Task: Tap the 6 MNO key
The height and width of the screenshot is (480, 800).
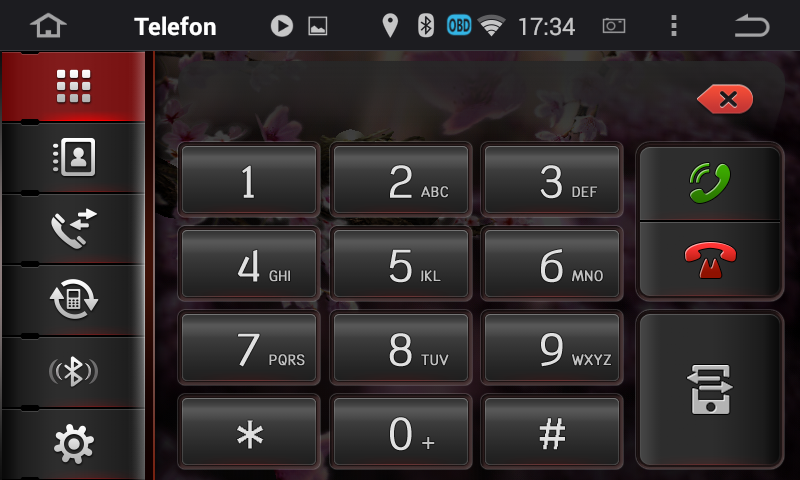Action: coord(552,265)
